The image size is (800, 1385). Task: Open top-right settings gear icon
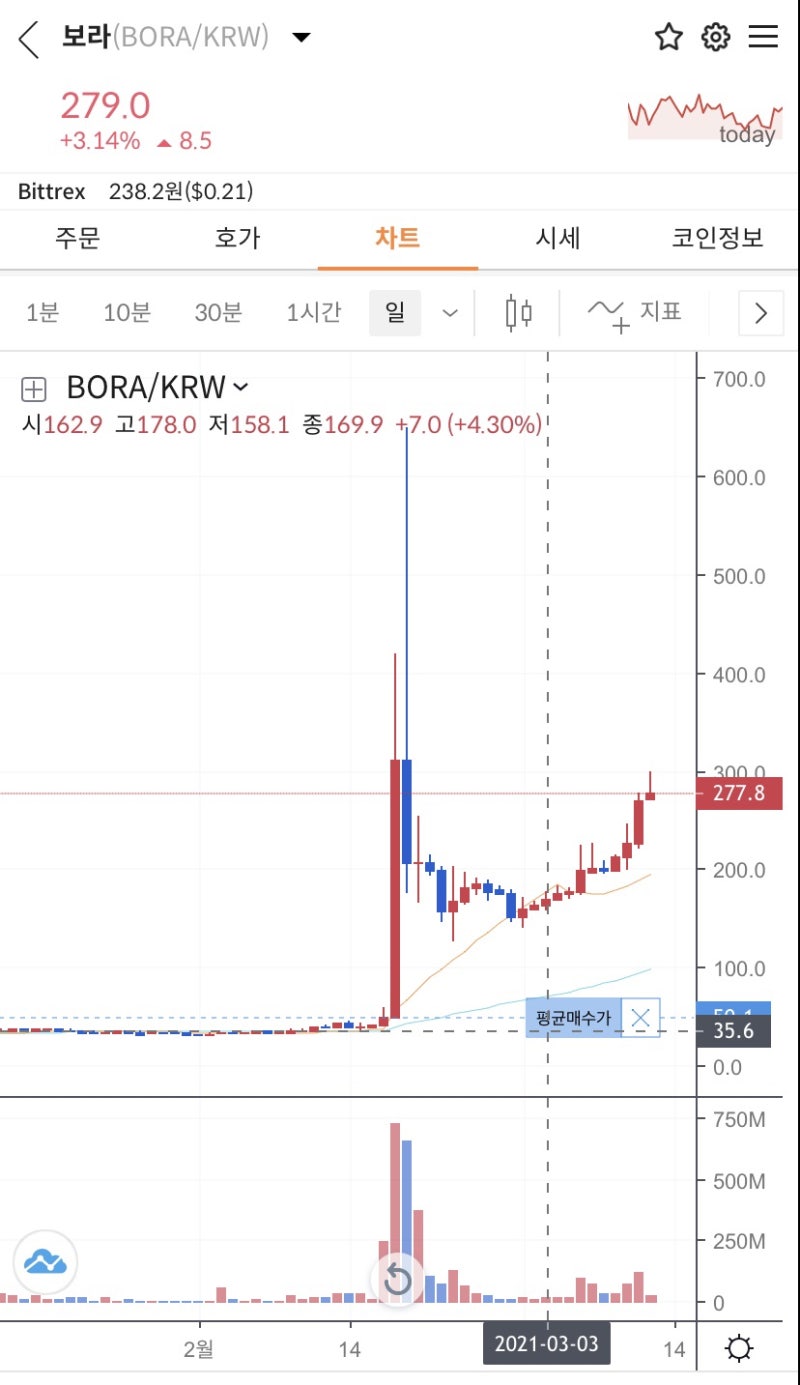click(715, 38)
